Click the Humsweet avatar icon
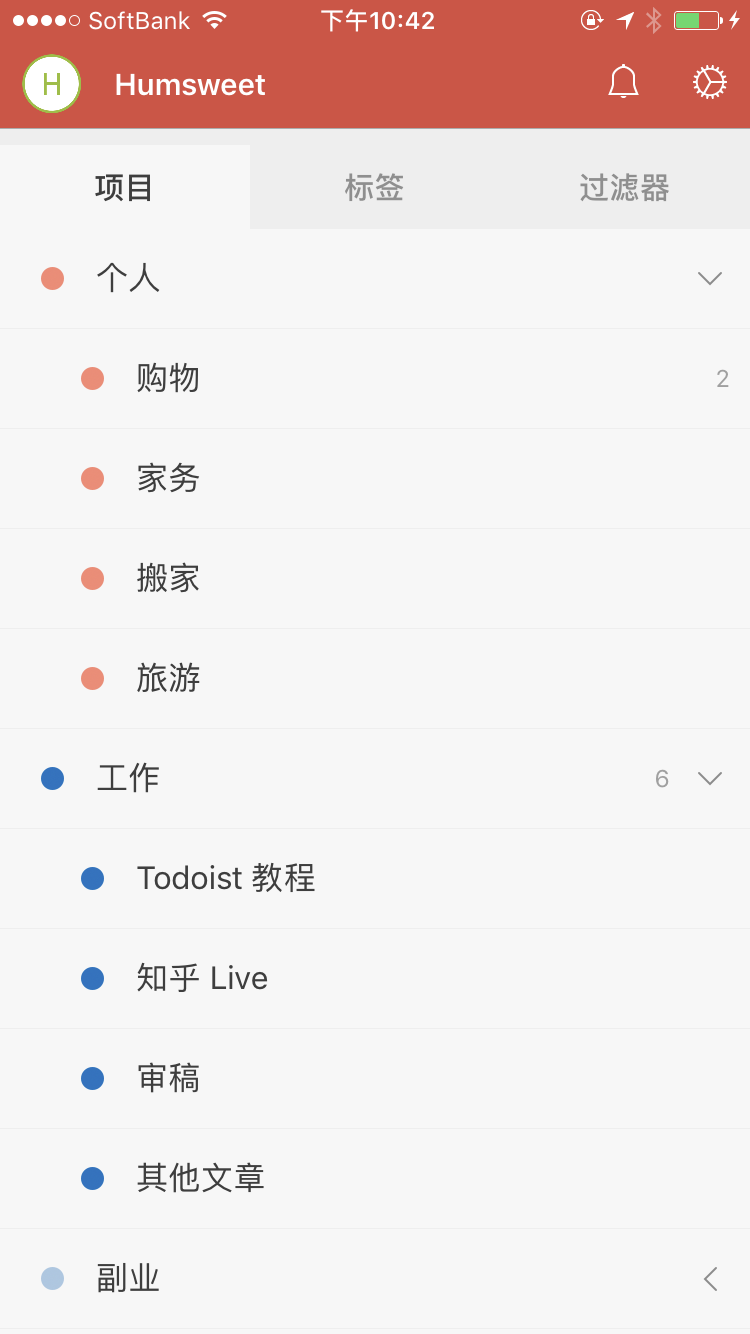The height and width of the screenshot is (1334, 750). point(50,84)
